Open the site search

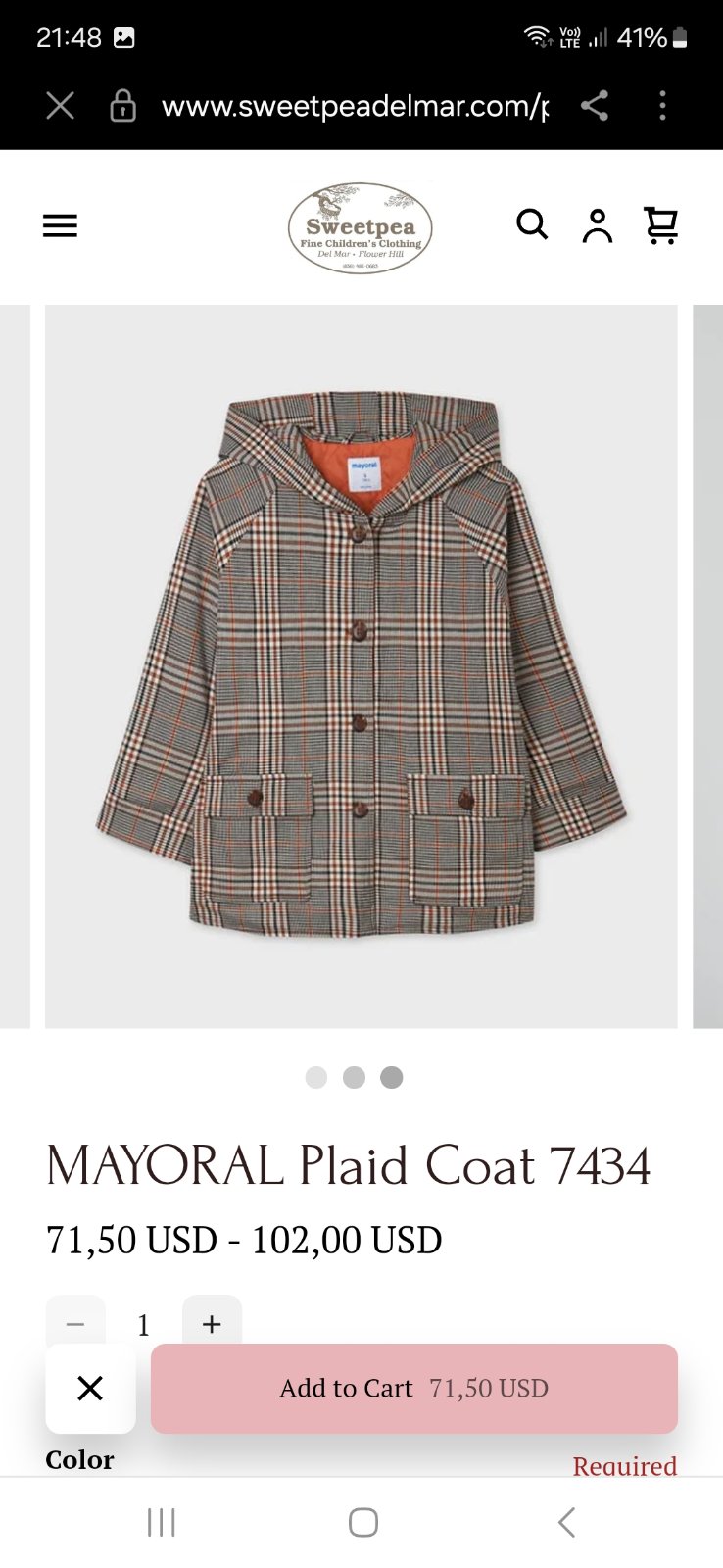tap(532, 225)
